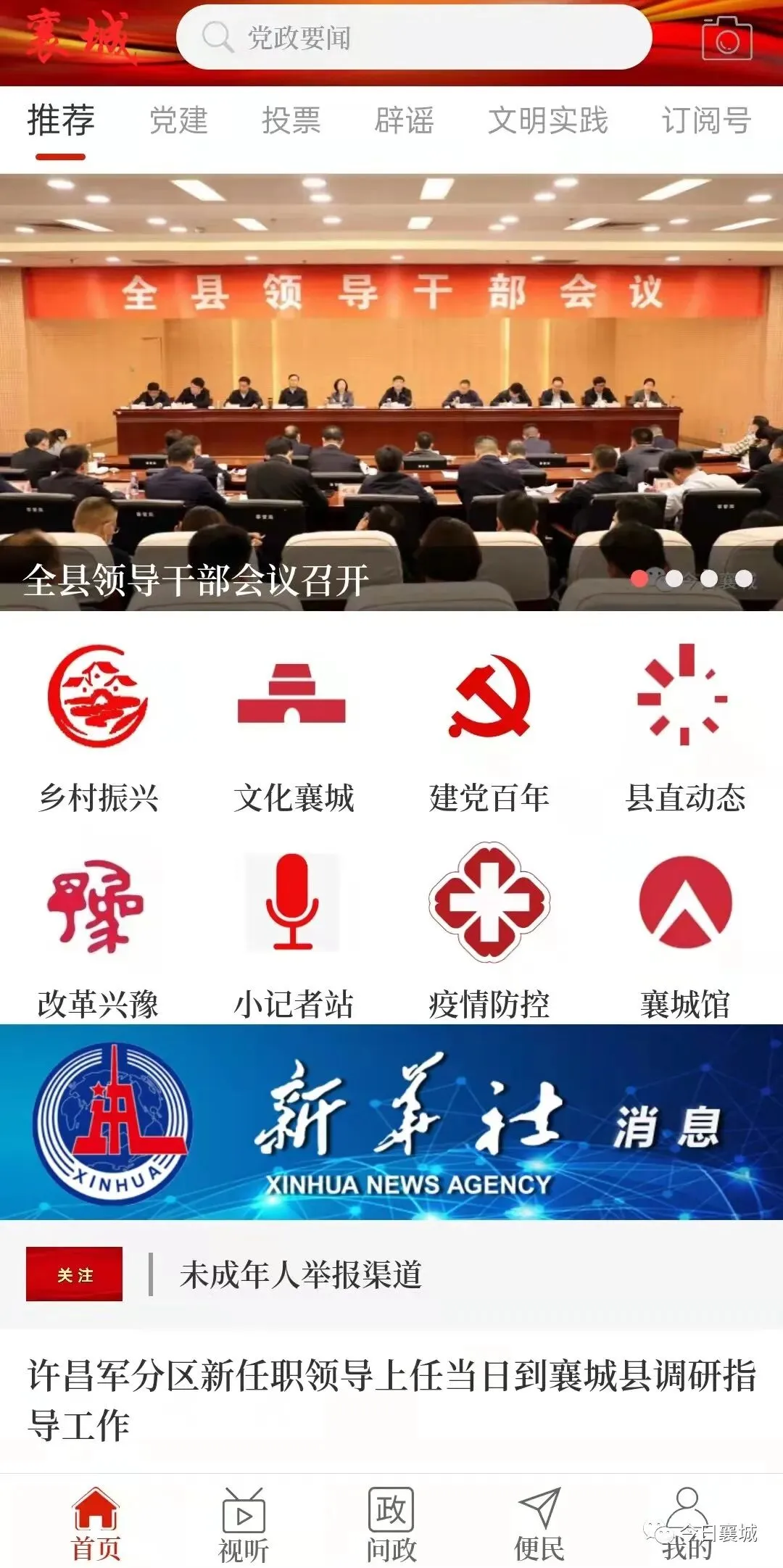
Task: Open the 文明实践 tab
Action: [547, 120]
